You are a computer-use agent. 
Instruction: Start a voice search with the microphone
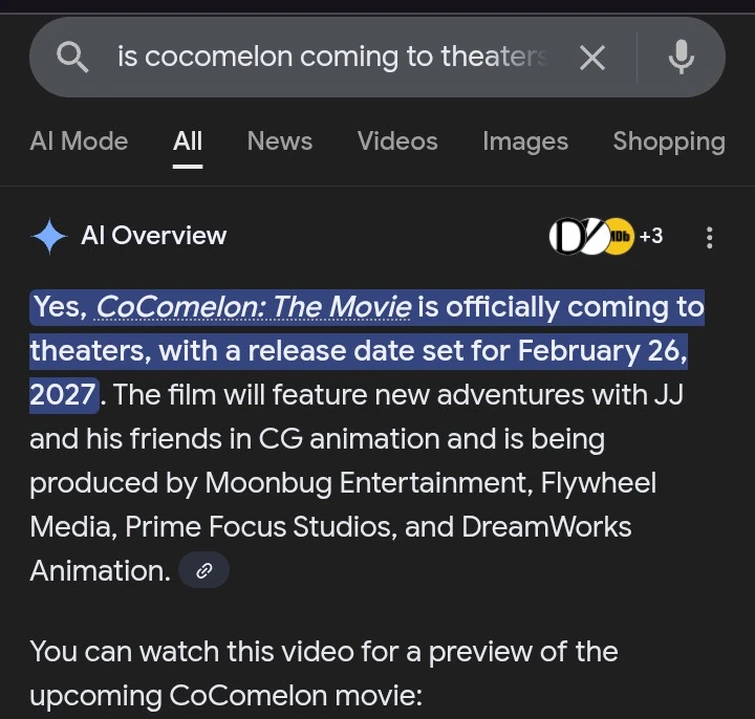681,57
